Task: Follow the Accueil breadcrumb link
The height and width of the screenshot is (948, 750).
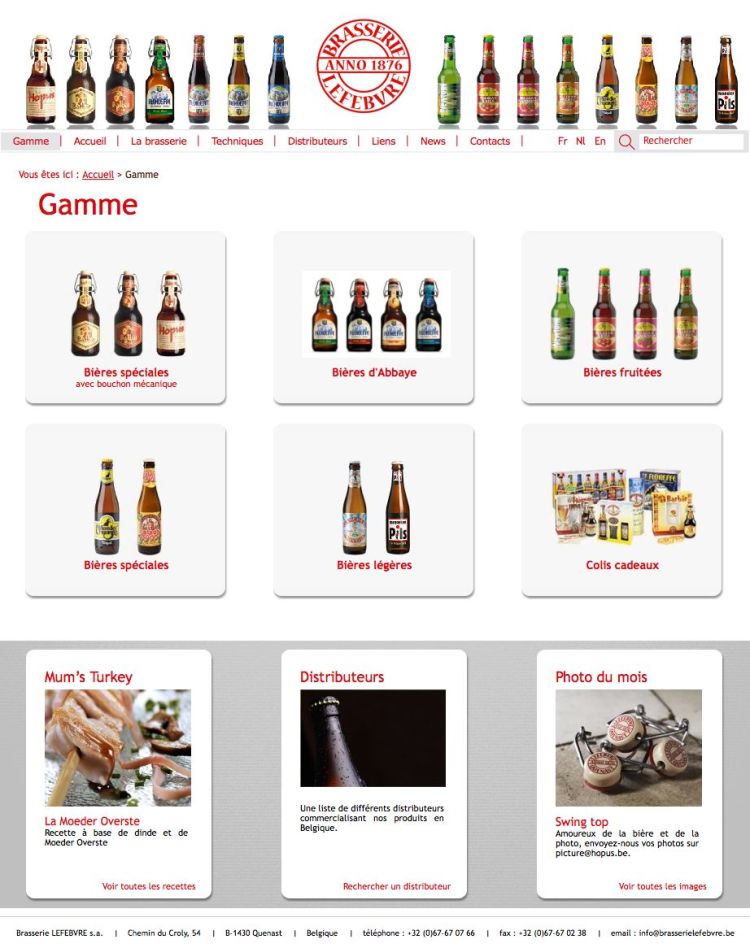Action: [98, 175]
